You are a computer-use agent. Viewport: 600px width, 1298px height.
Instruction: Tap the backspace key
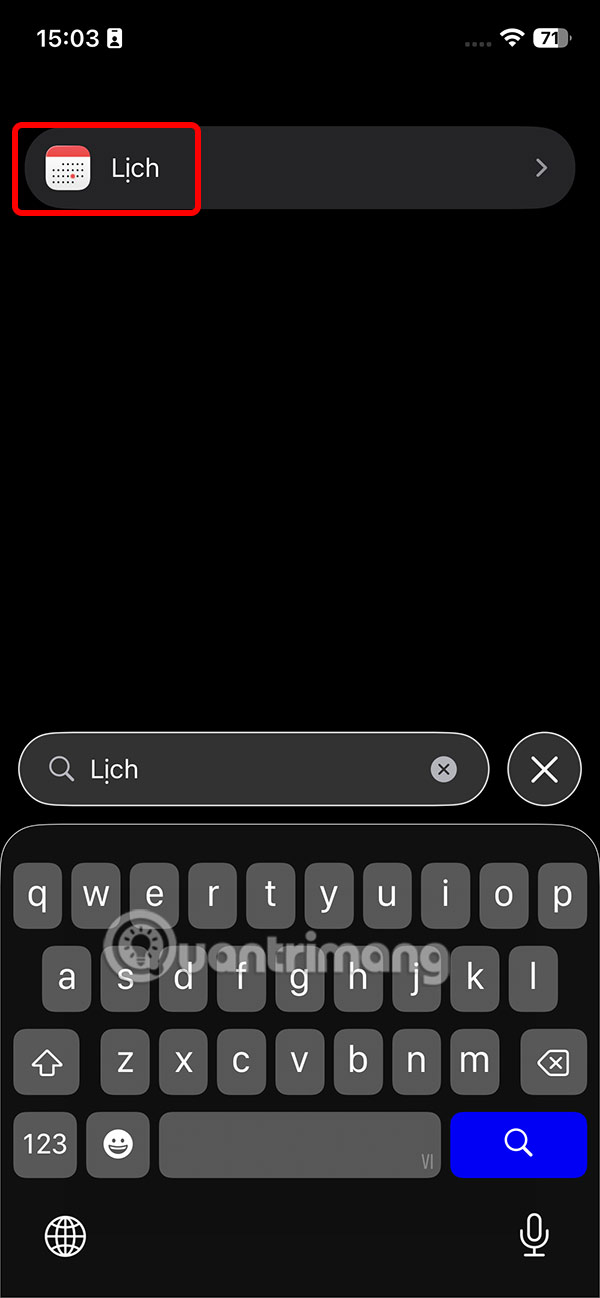(552, 1062)
